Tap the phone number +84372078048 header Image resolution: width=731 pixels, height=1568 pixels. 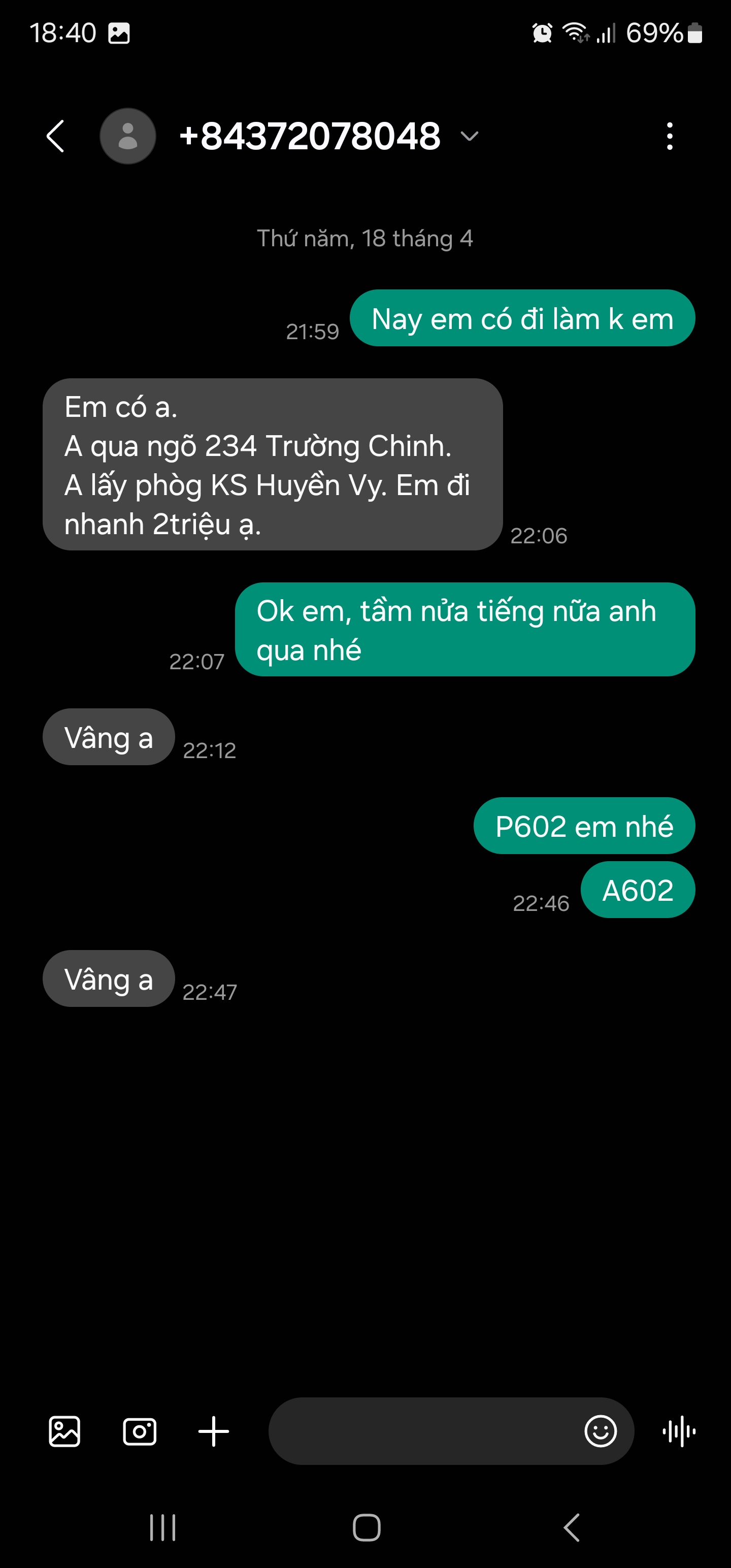(310, 135)
